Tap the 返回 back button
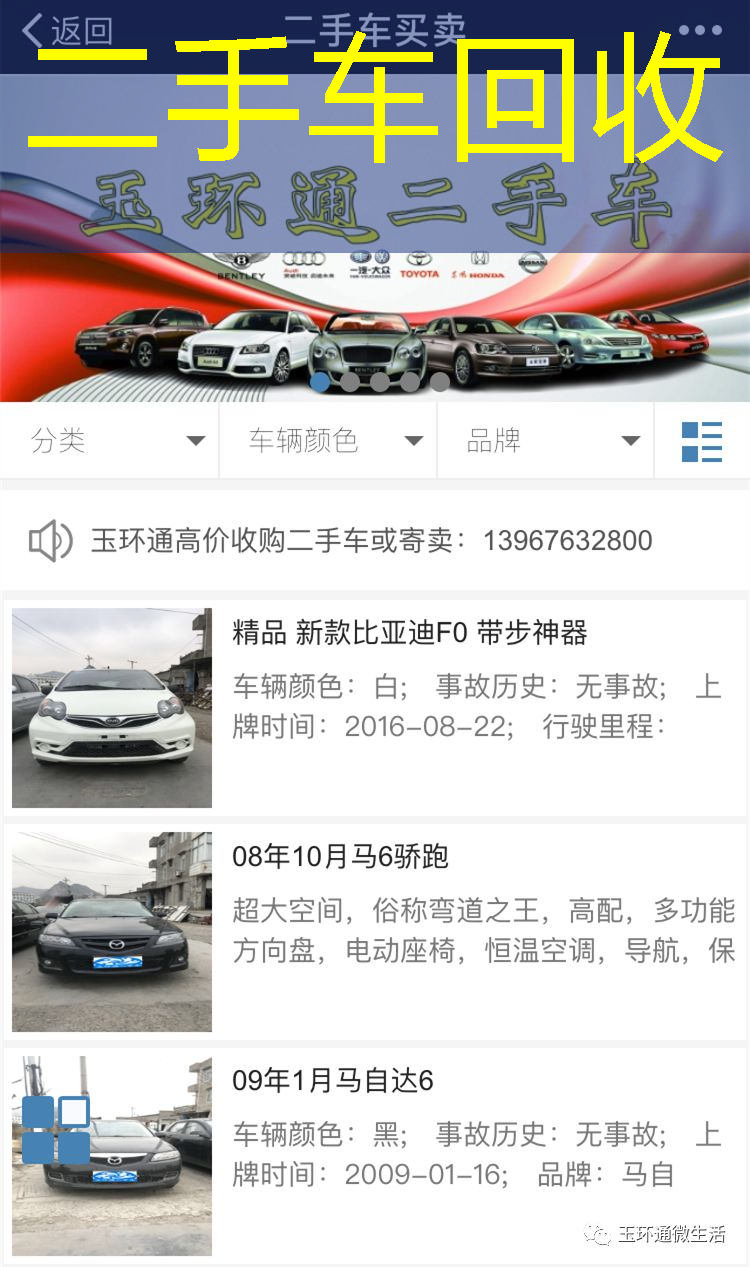This screenshot has width=750, height=1267. 66,31
